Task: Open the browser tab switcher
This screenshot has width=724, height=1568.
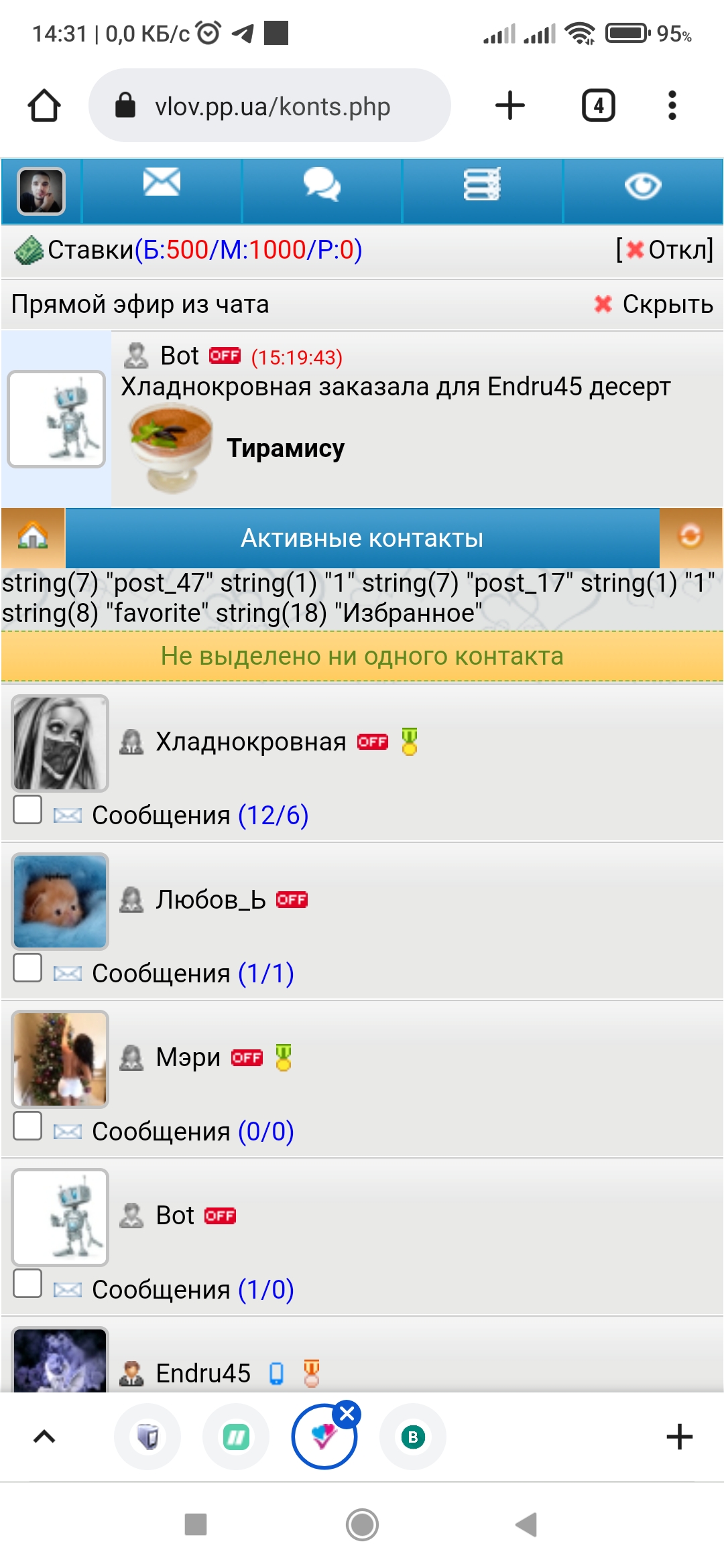Action: [598, 106]
